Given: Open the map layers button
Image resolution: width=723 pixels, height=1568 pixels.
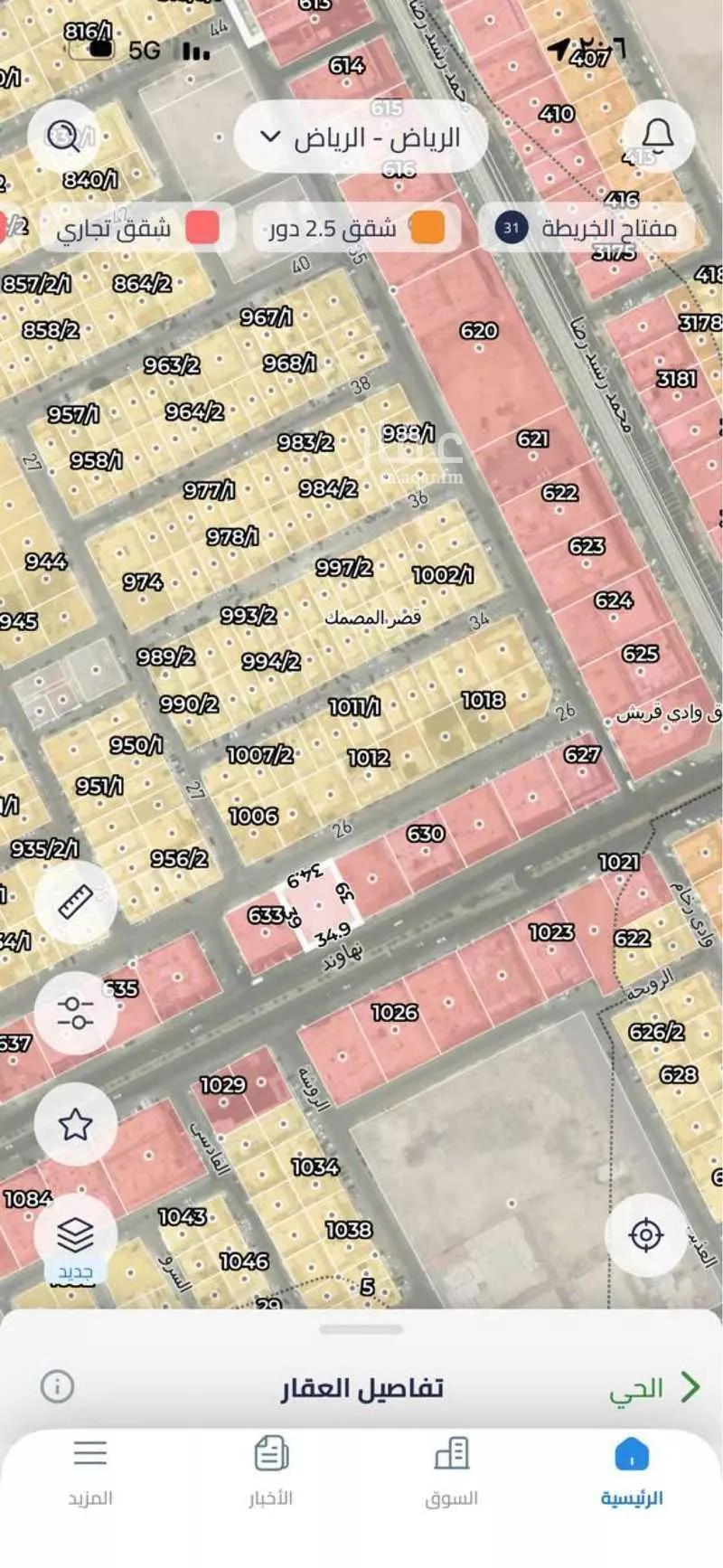Looking at the screenshot, I should pyautogui.click(x=75, y=1234).
